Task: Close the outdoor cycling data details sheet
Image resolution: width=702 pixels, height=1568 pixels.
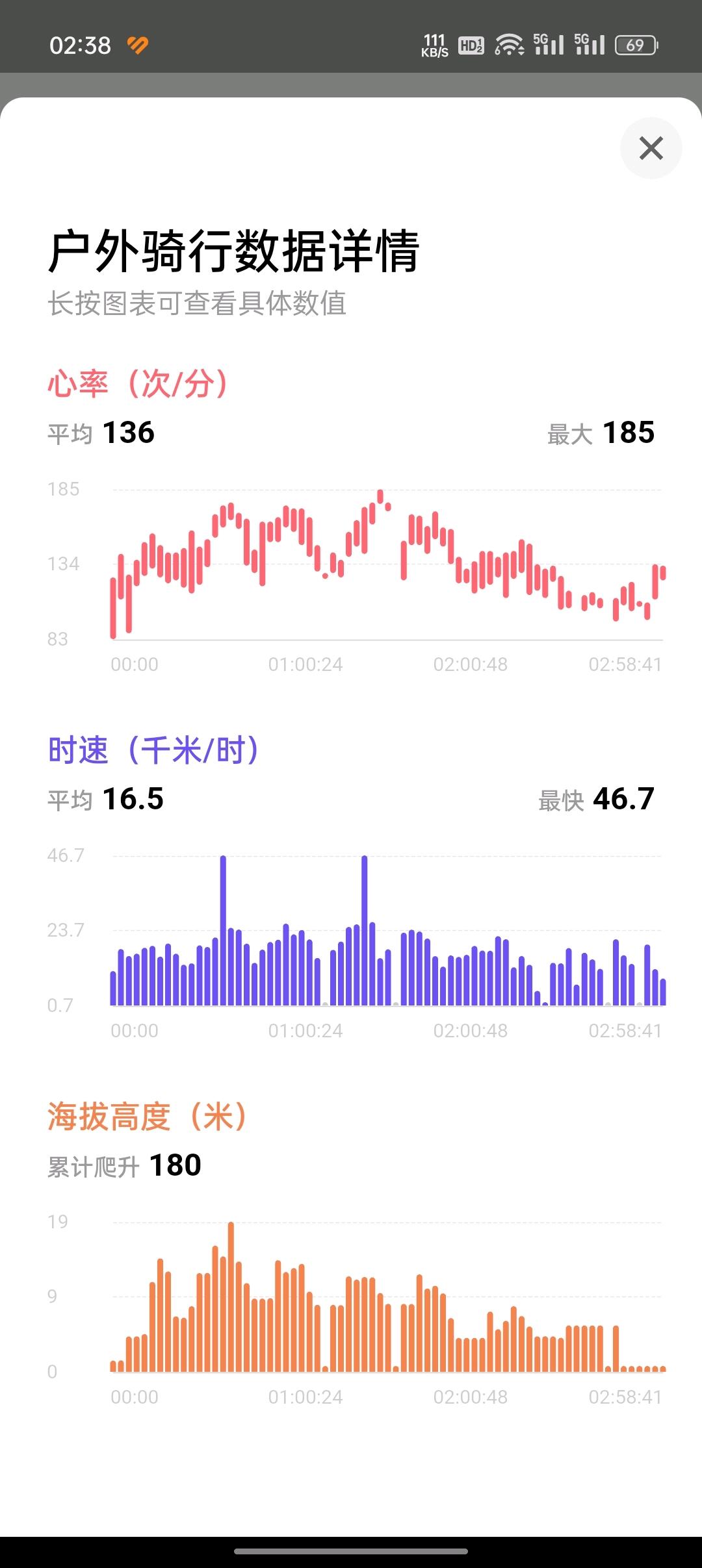Action: [x=651, y=148]
